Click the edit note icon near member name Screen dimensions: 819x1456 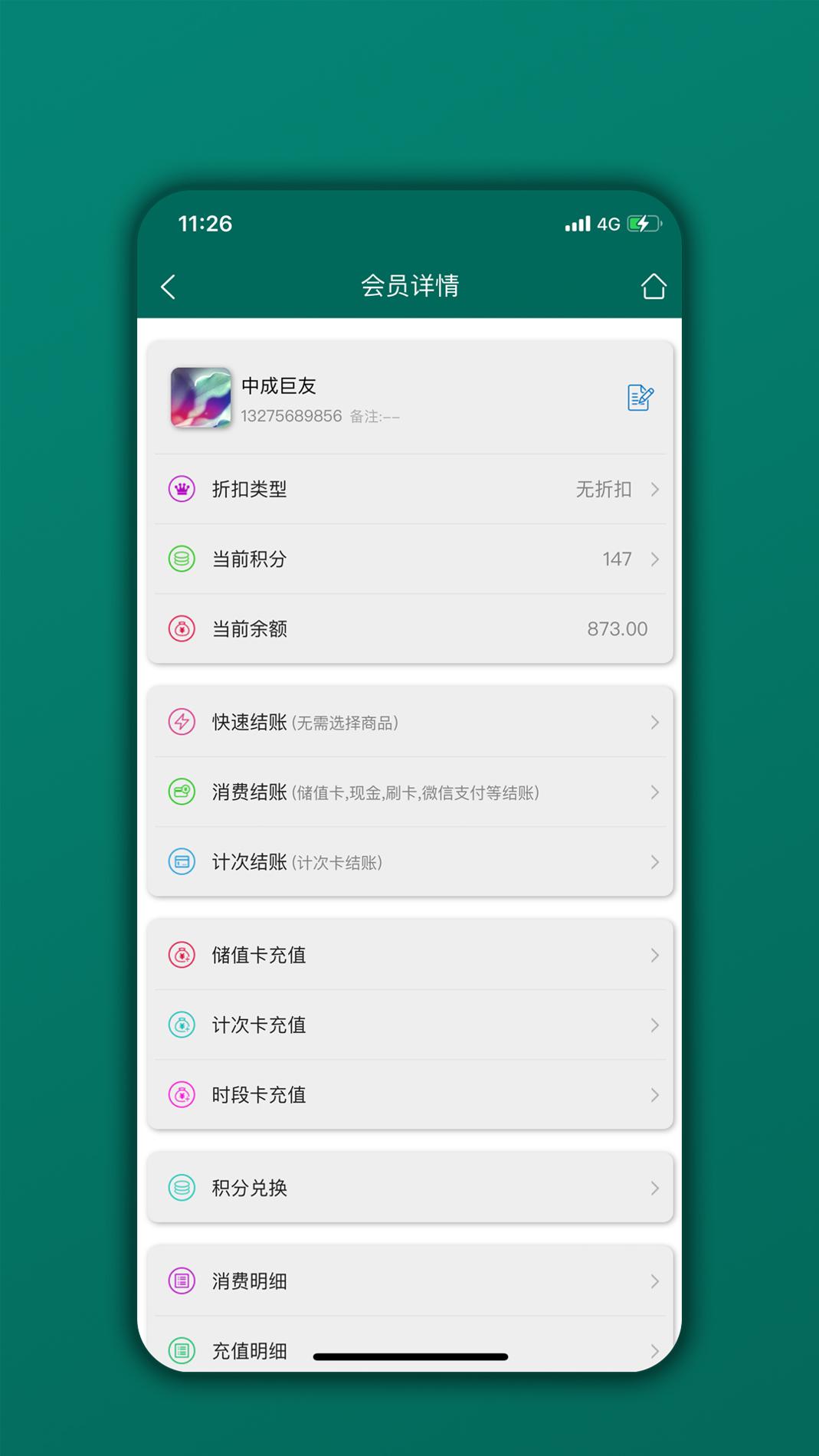coord(640,398)
